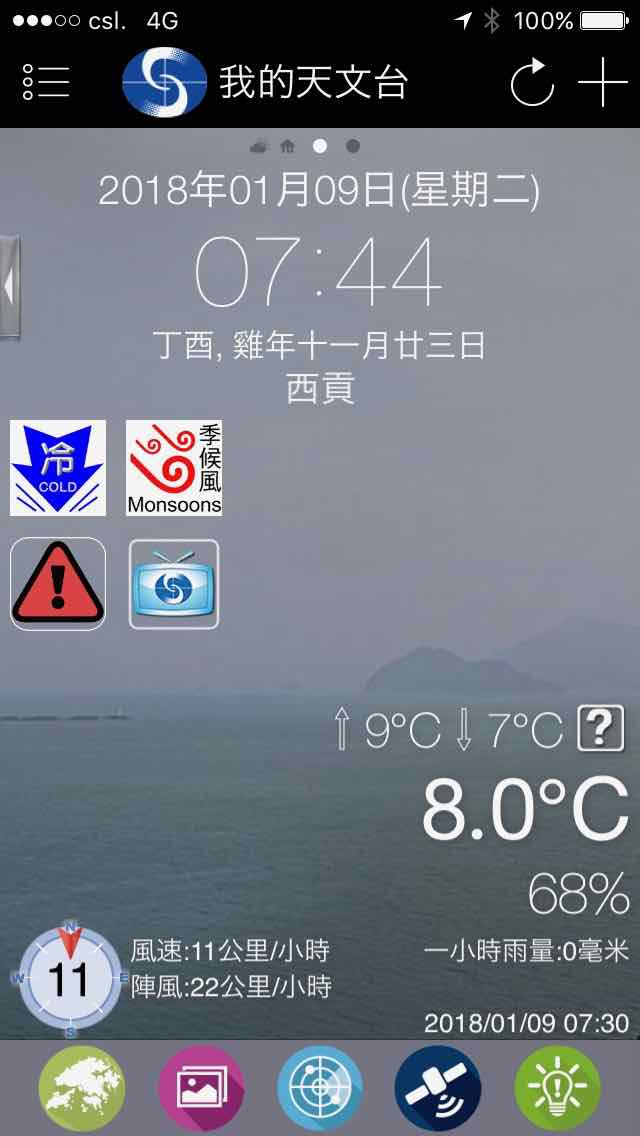This screenshot has width=640, height=1136.
Task: Open the wind compass showing 11
Action: [x=70, y=978]
